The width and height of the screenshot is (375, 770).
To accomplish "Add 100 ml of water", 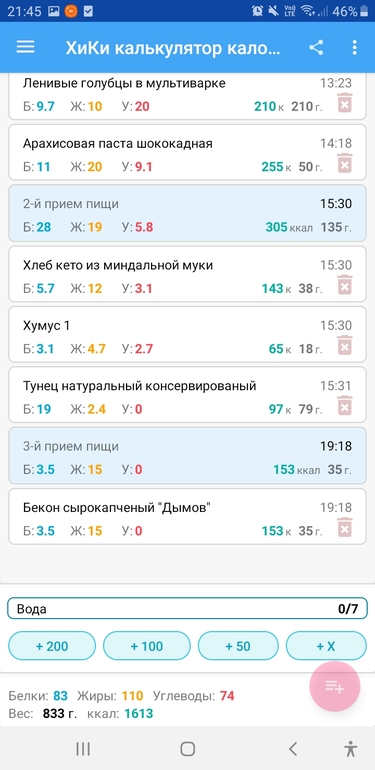I will click(x=147, y=646).
